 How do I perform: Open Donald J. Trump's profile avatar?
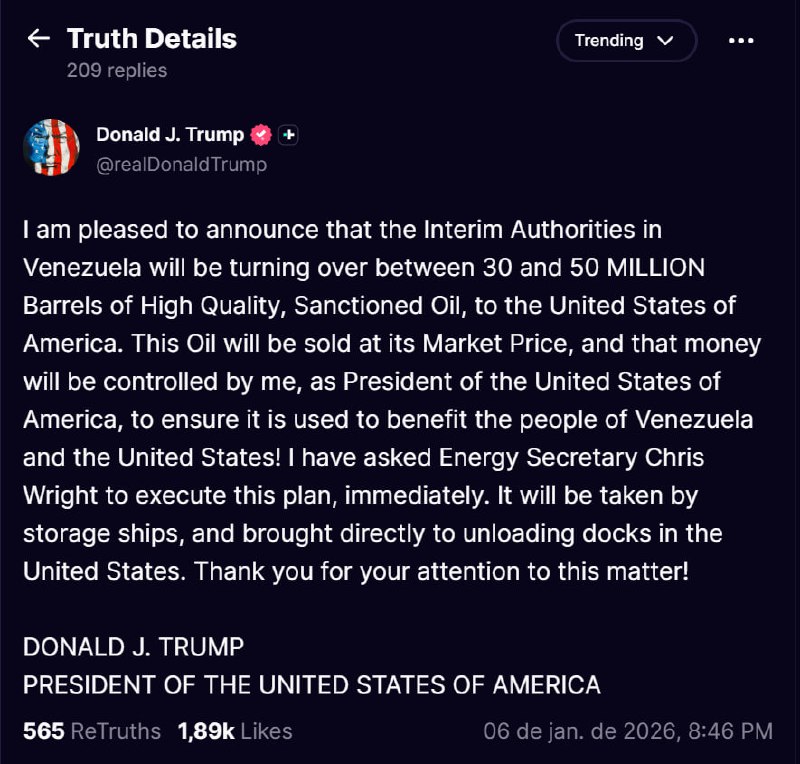[x=51, y=148]
